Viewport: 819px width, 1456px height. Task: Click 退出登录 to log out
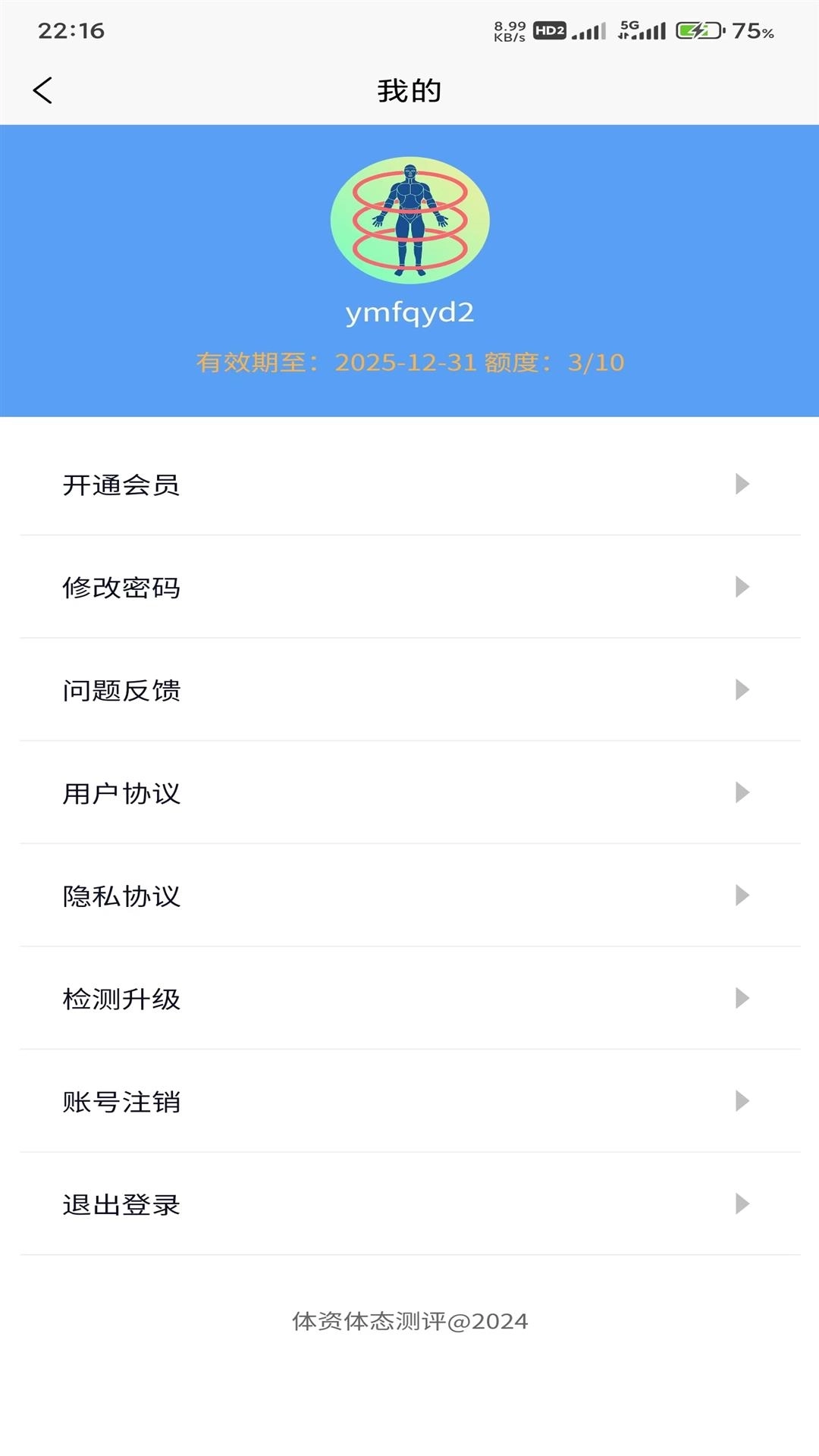121,1203
